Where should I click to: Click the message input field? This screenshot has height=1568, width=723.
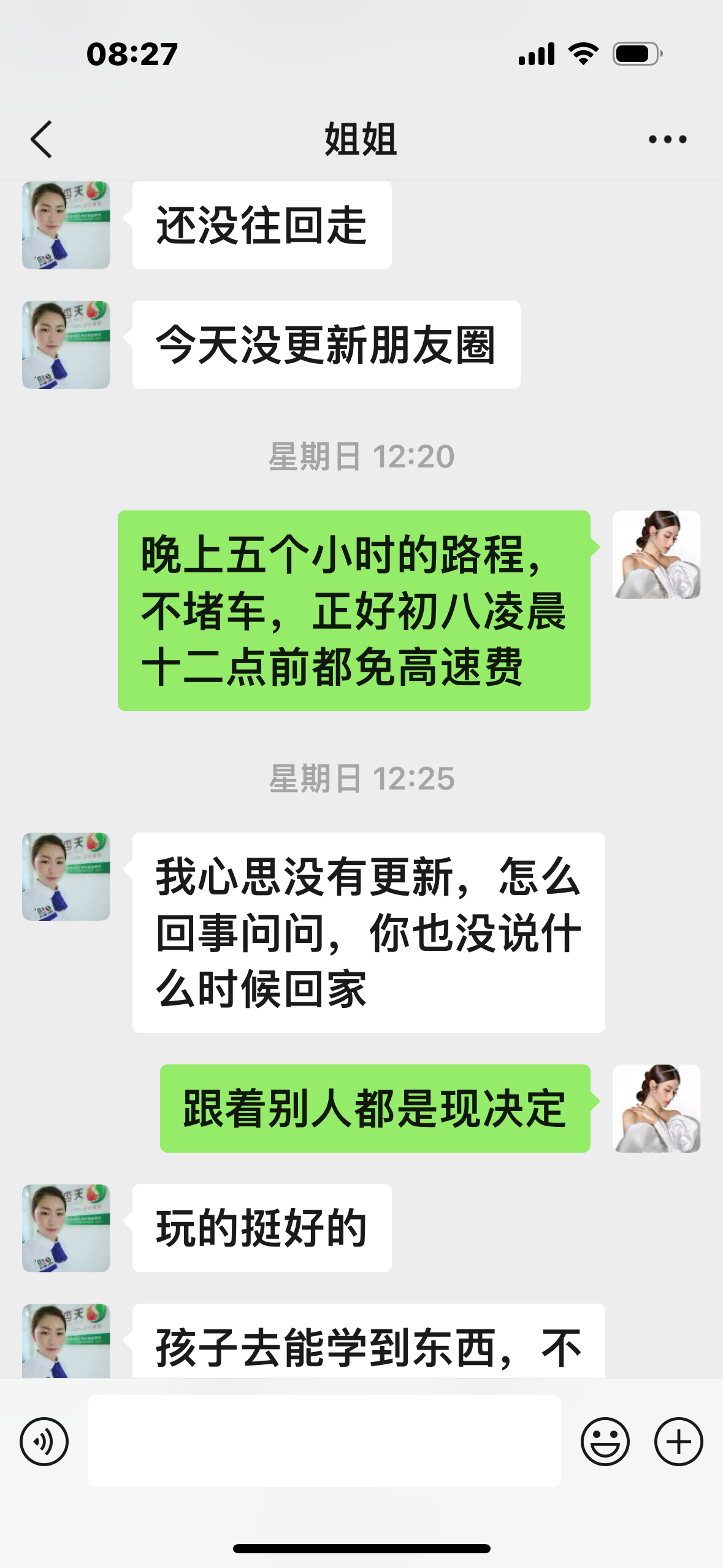[x=325, y=1441]
